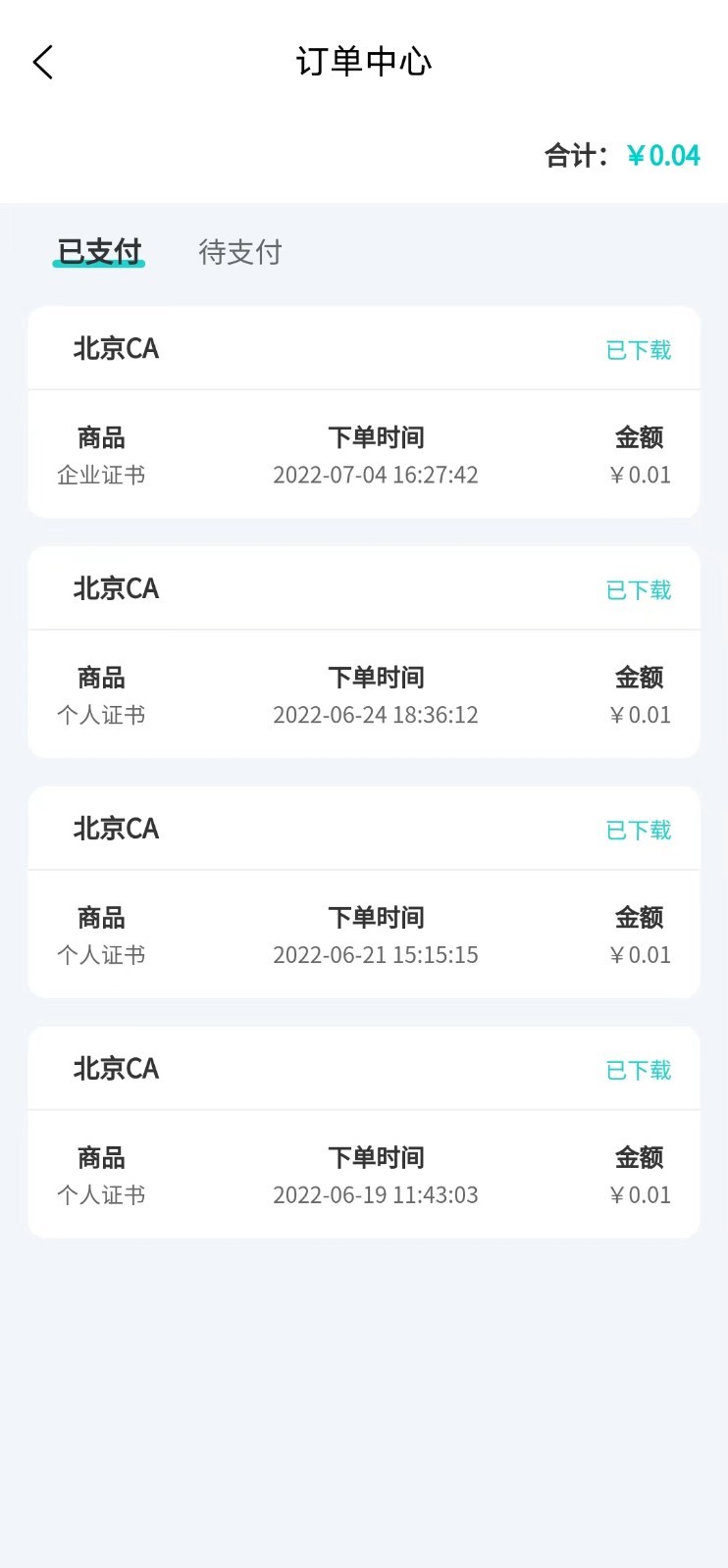
Task: View the 个人证书 order placed 2022-06-21
Action: tap(363, 893)
